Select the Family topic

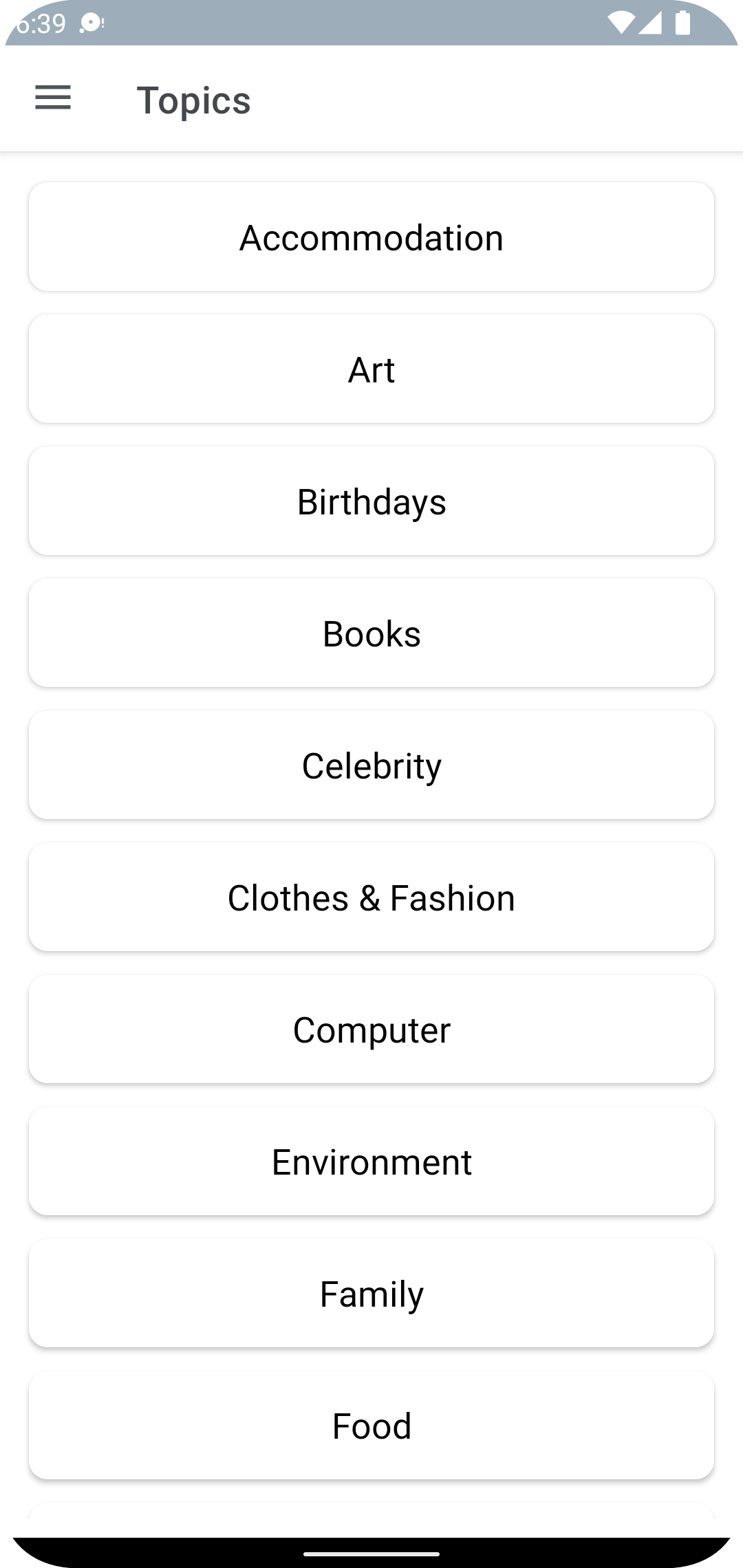coord(371,1293)
